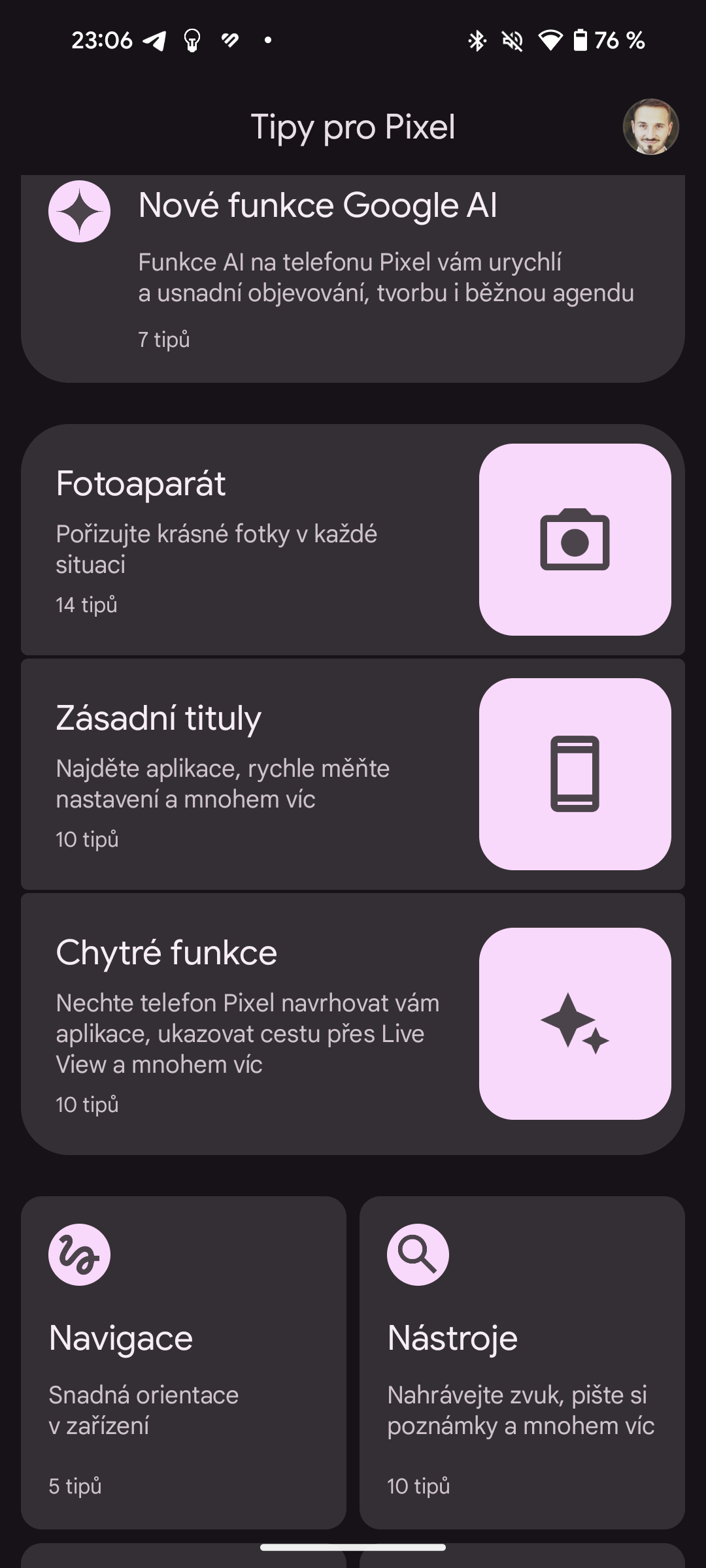Select the Wi-Fi indicator in status bar
Image resolution: width=706 pixels, height=1568 pixels.
point(552,41)
